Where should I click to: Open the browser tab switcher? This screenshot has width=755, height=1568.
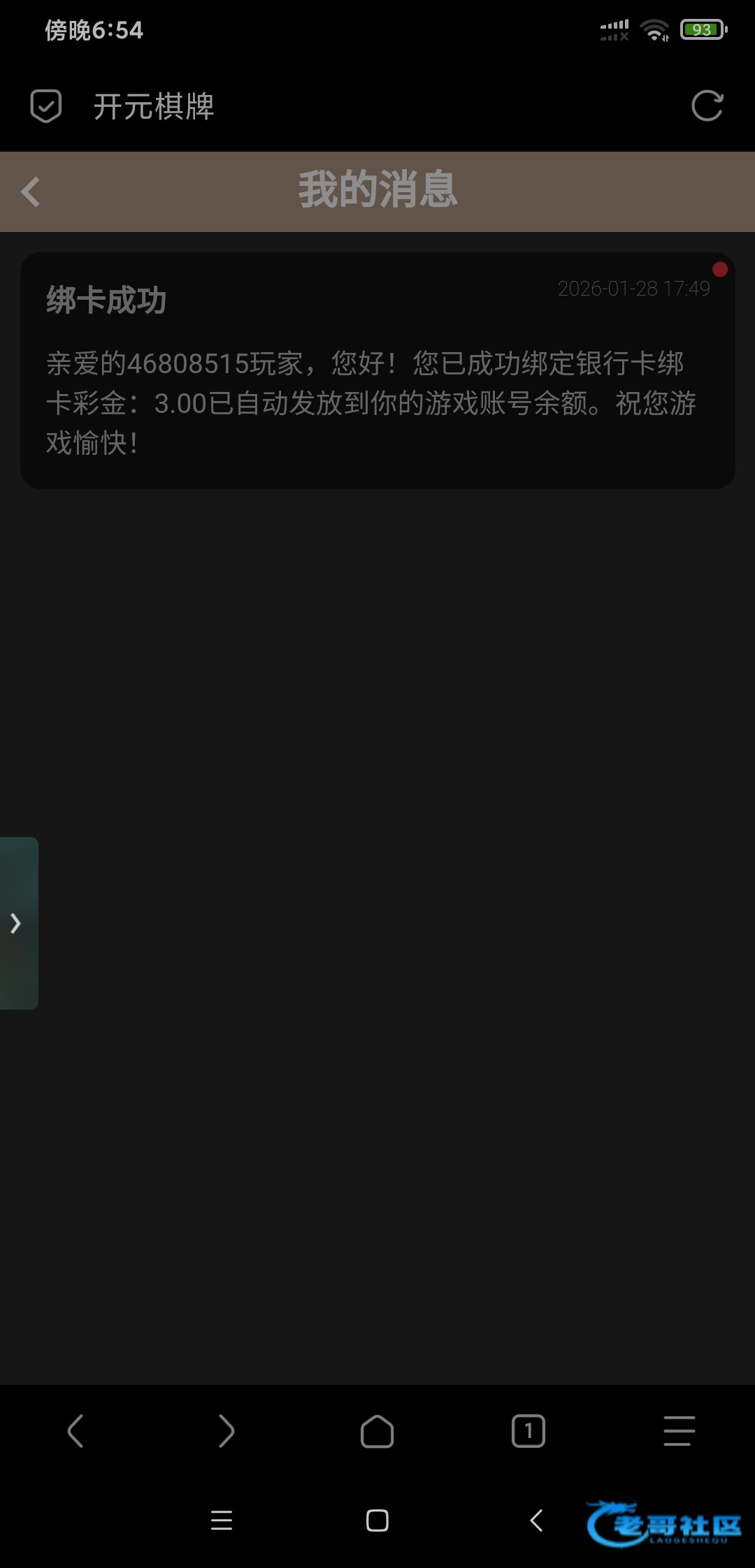[528, 1431]
